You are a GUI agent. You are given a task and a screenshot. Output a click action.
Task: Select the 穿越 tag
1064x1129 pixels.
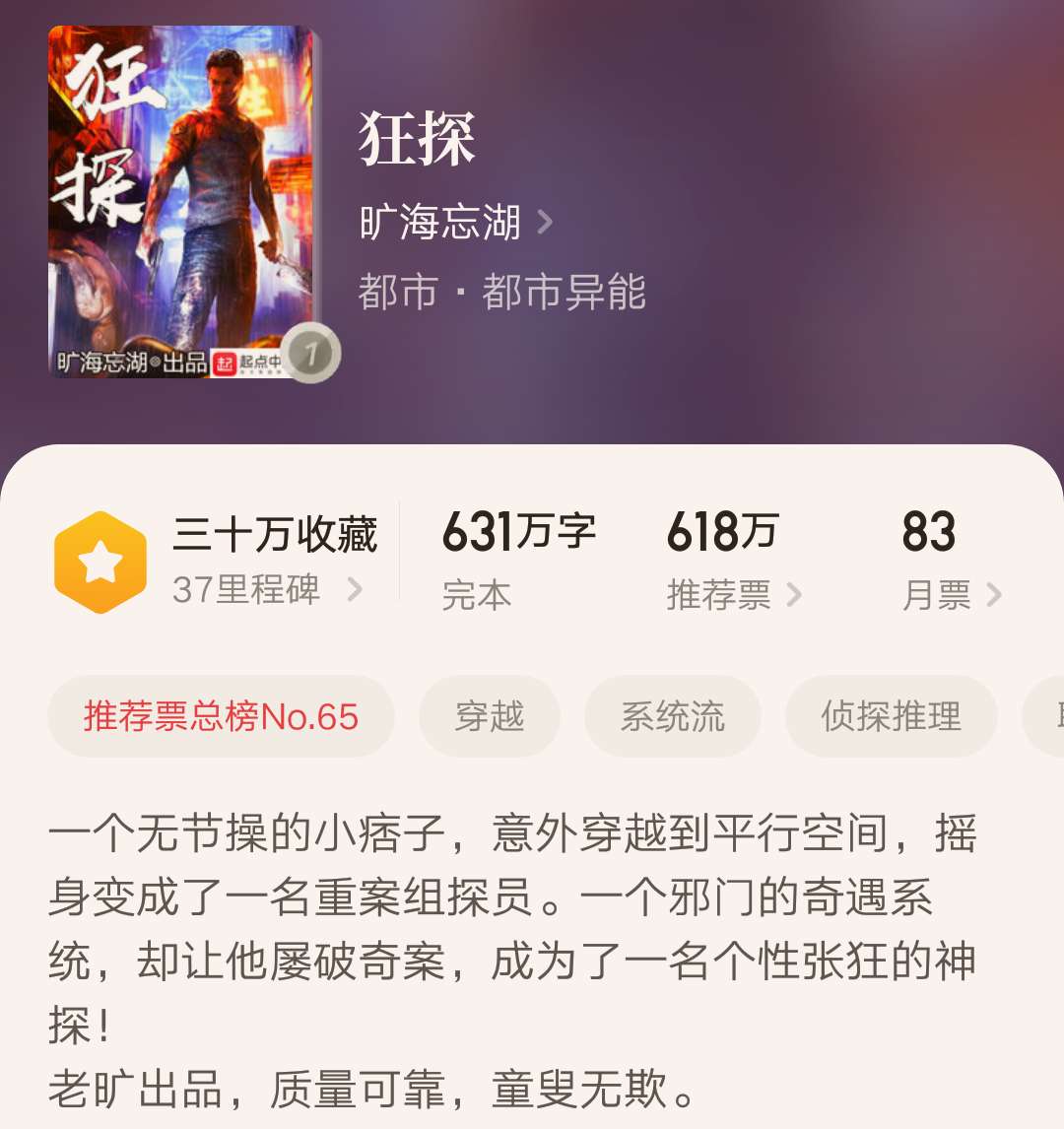pos(490,716)
